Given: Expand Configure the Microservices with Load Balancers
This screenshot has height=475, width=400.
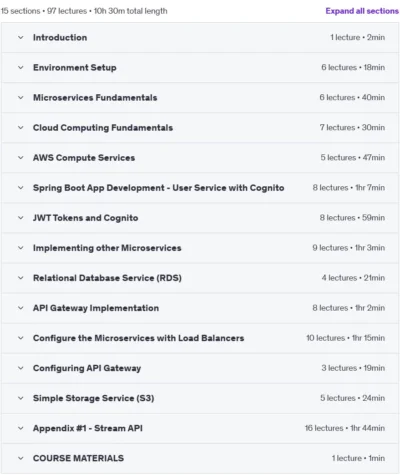Looking at the screenshot, I should [x=200, y=338].
